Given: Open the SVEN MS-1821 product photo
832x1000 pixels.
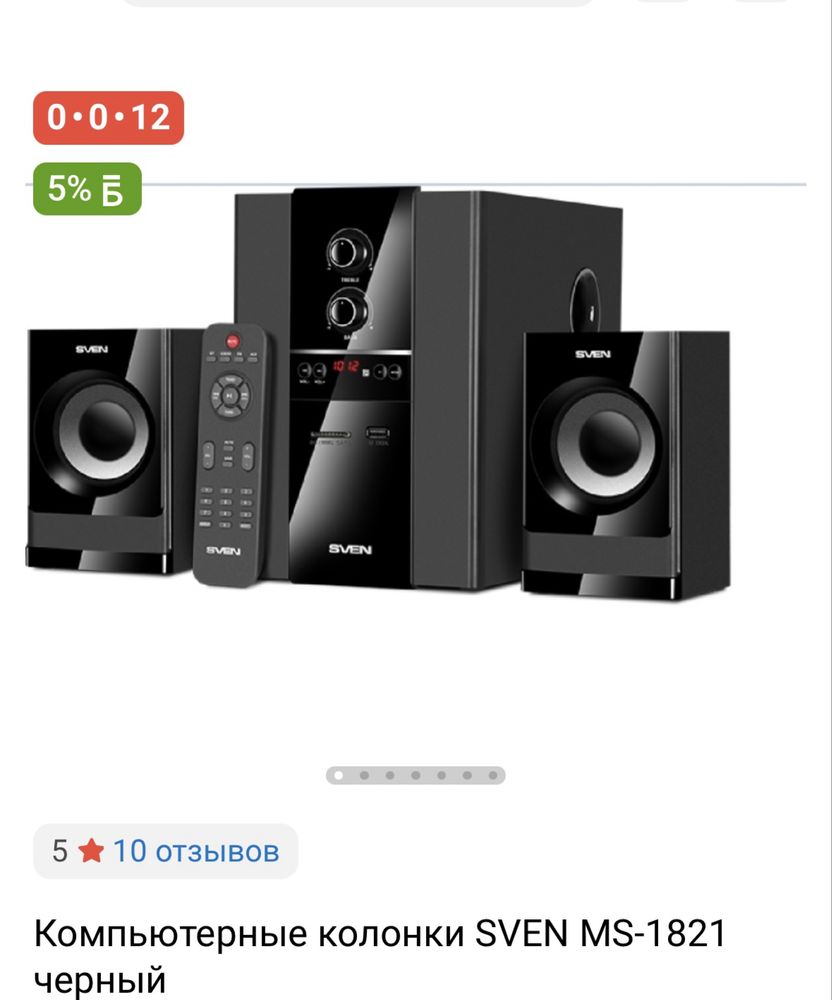Looking at the screenshot, I should click(380, 395).
